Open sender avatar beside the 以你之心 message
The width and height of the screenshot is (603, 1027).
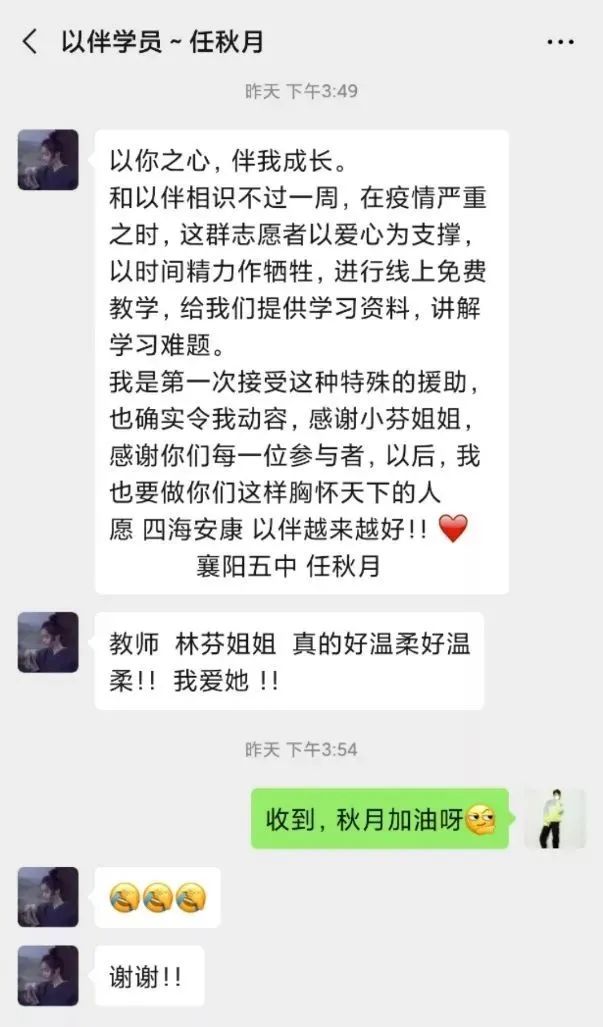click(48, 160)
